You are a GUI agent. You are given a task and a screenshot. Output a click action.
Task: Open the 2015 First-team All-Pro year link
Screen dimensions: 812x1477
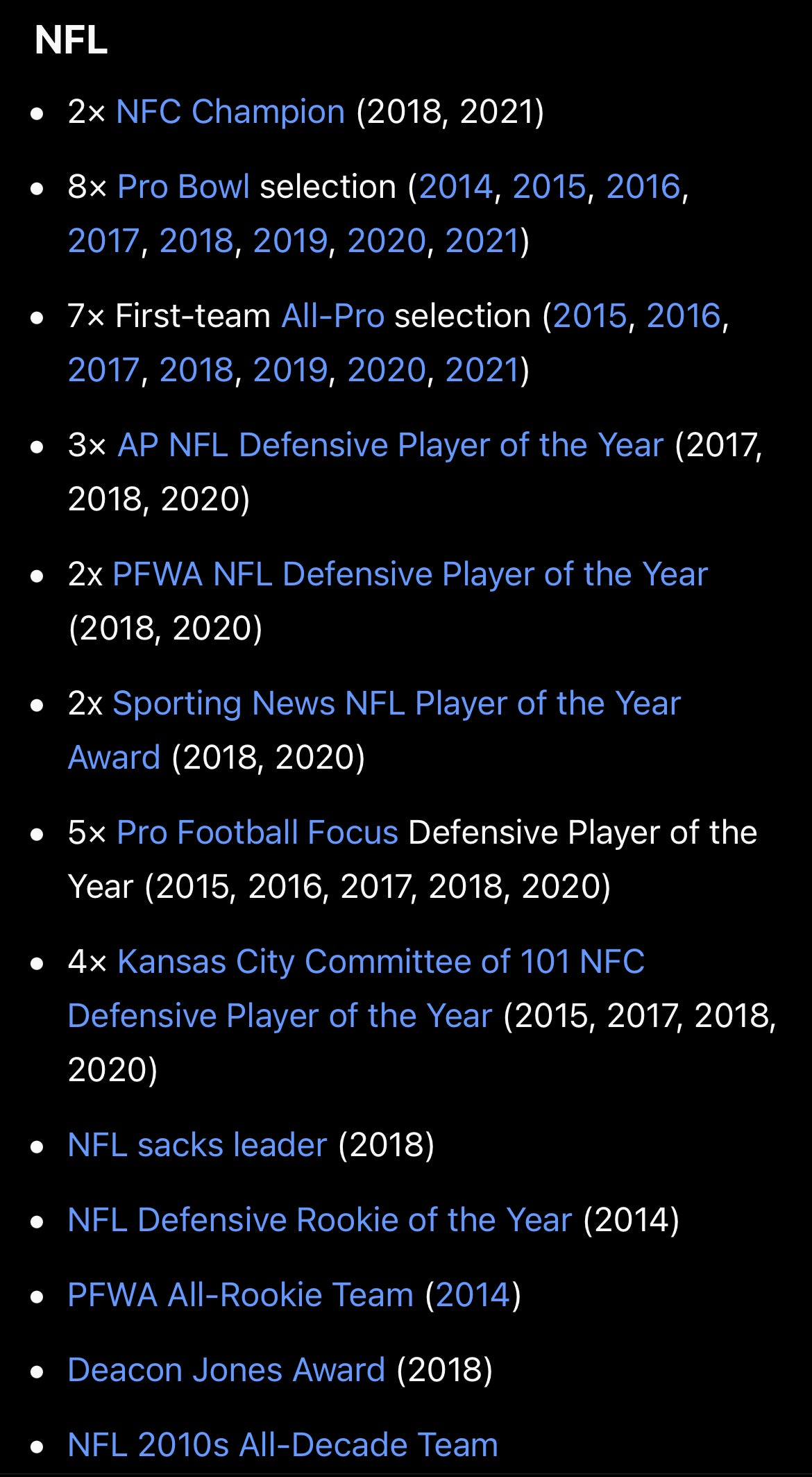590,316
